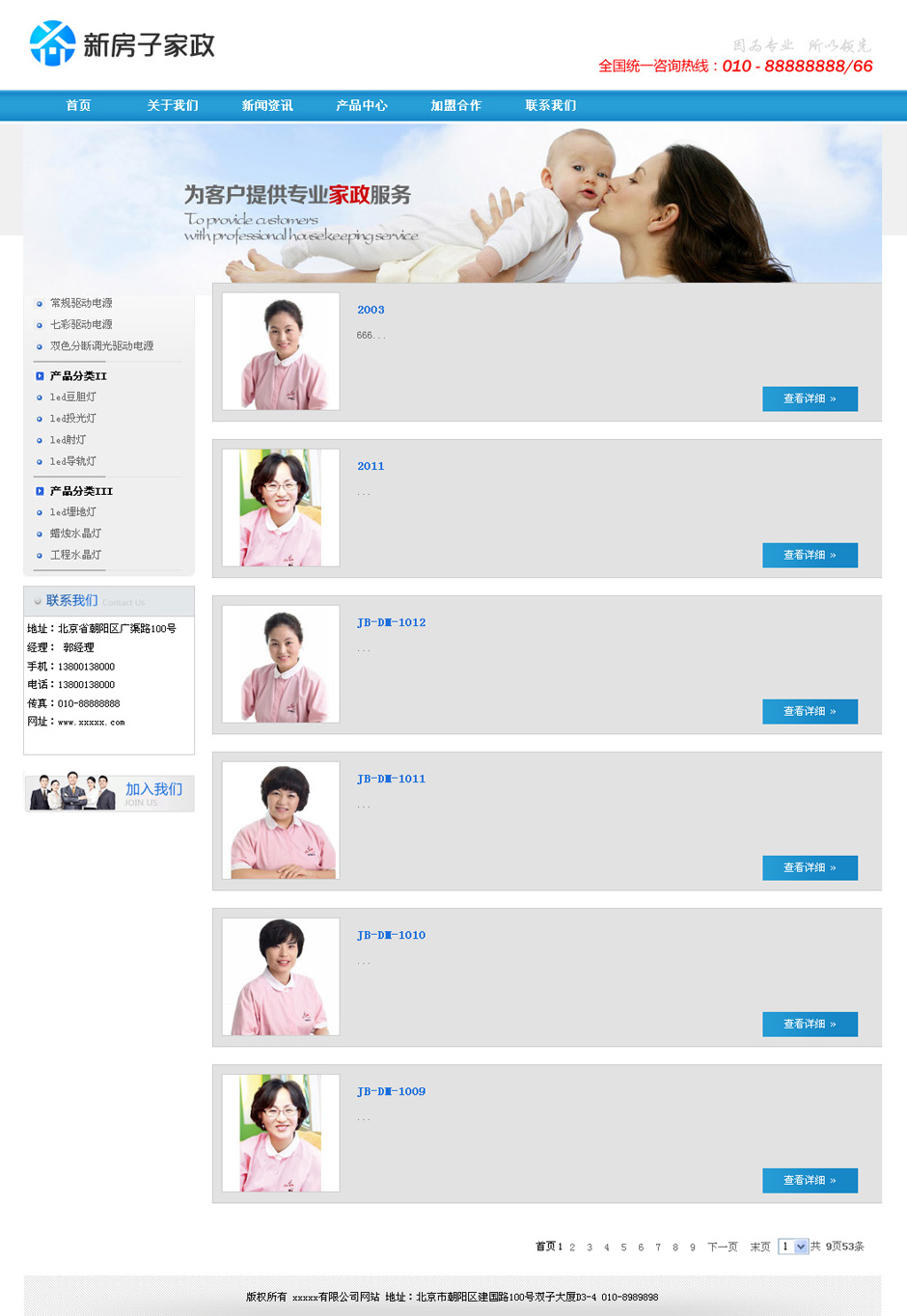Viewport: 907px width, 1316px height.
Task: Open the 新房子家政 logo homepage link
Action: click(x=123, y=44)
